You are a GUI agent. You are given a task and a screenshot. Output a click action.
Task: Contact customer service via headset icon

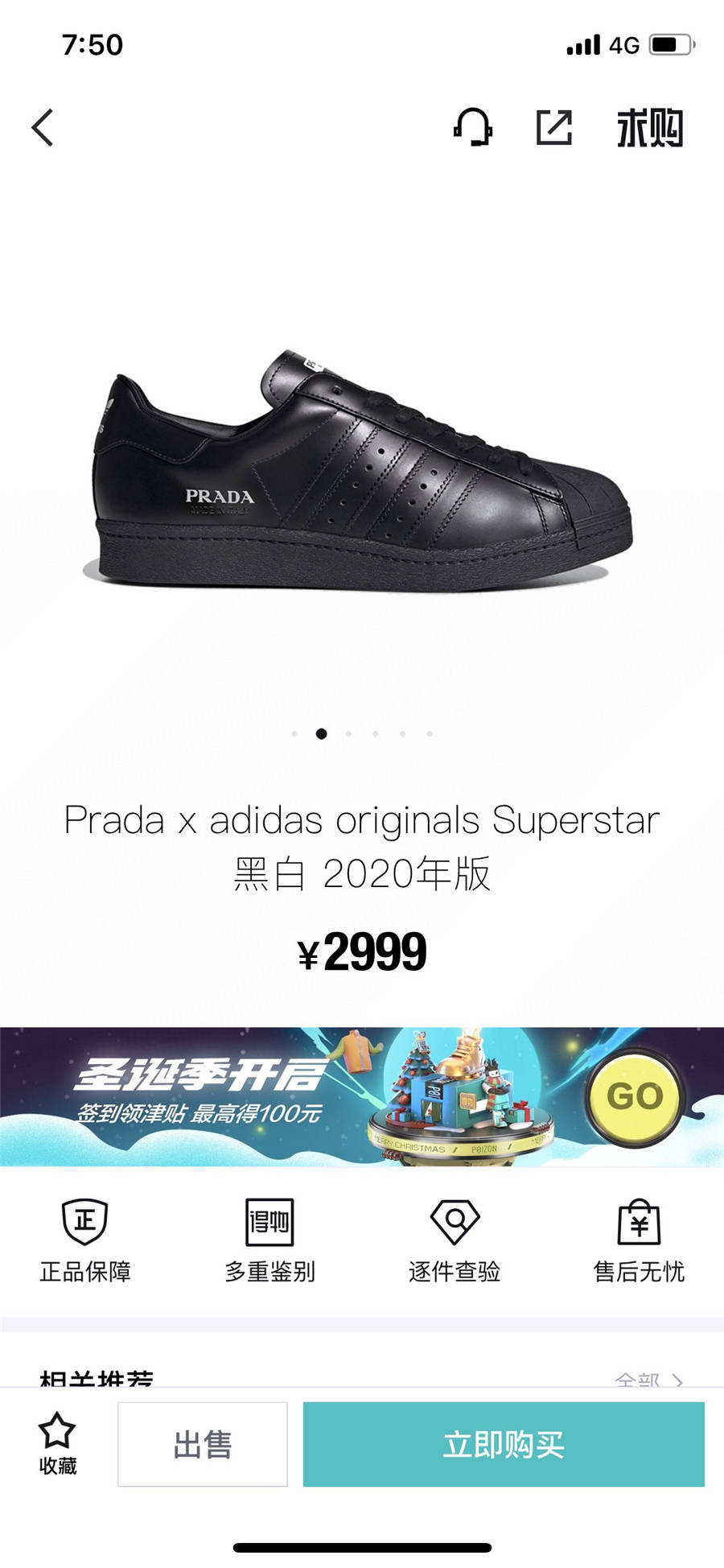click(x=473, y=127)
